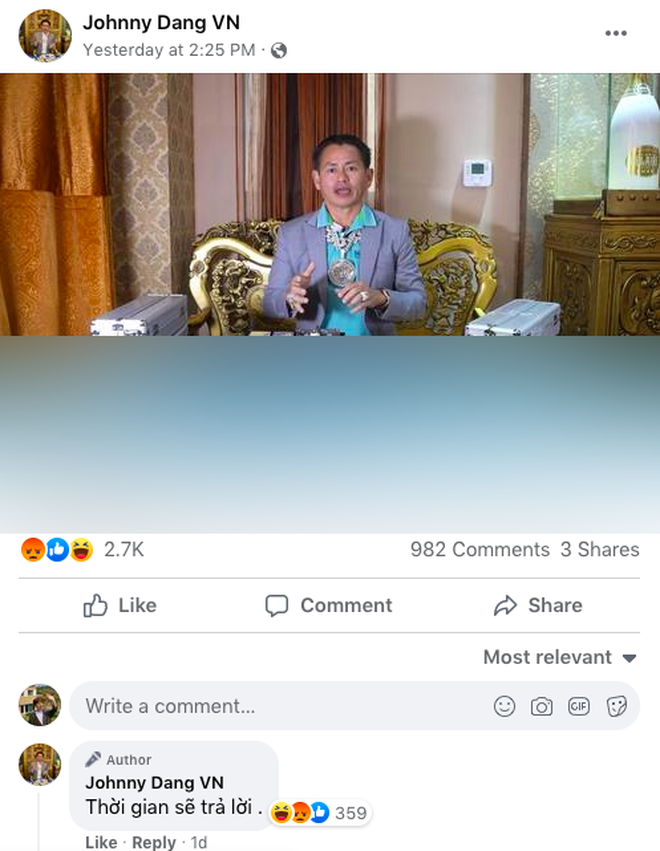This screenshot has width=660, height=851.
Task: View the 2.7K reactions list
Action: click(123, 549)
